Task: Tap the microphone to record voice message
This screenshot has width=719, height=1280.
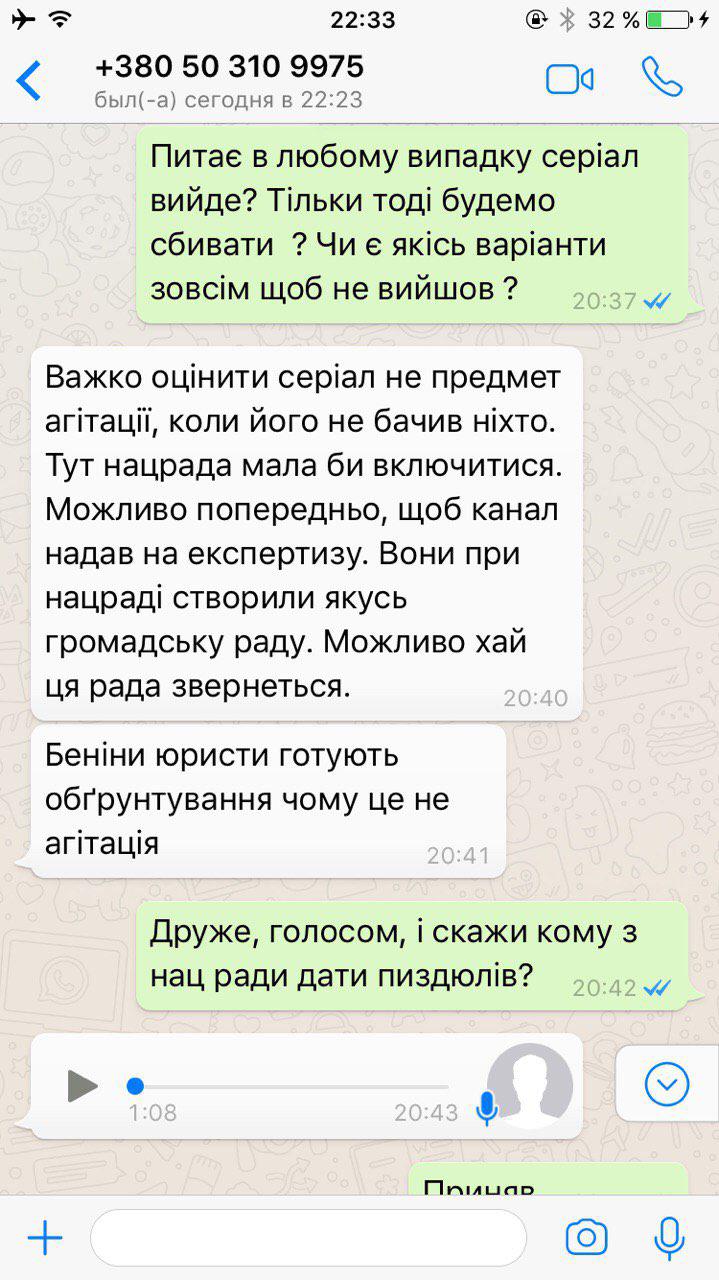Action: pyautogui.click(x=669, y=1238)
